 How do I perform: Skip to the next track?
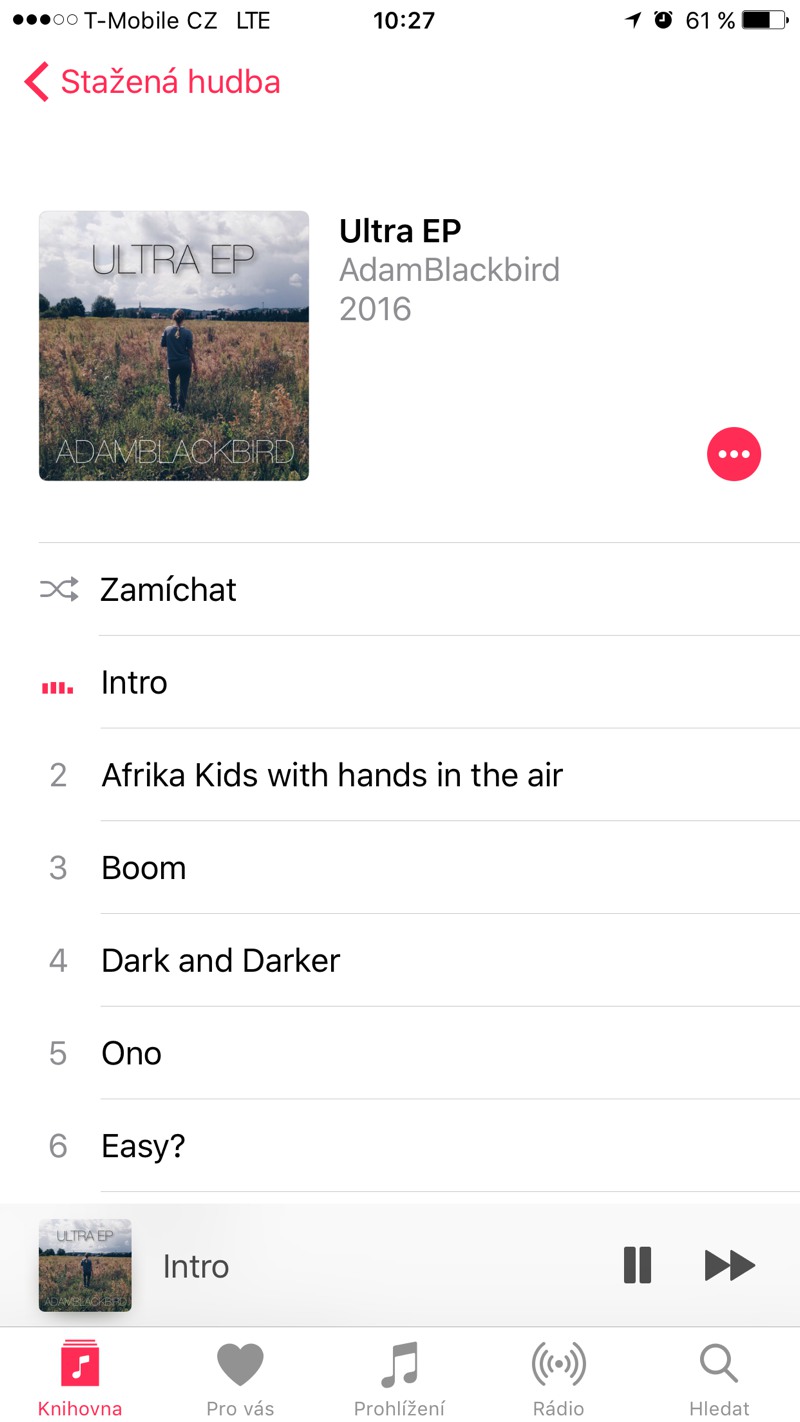(729, 1265)
